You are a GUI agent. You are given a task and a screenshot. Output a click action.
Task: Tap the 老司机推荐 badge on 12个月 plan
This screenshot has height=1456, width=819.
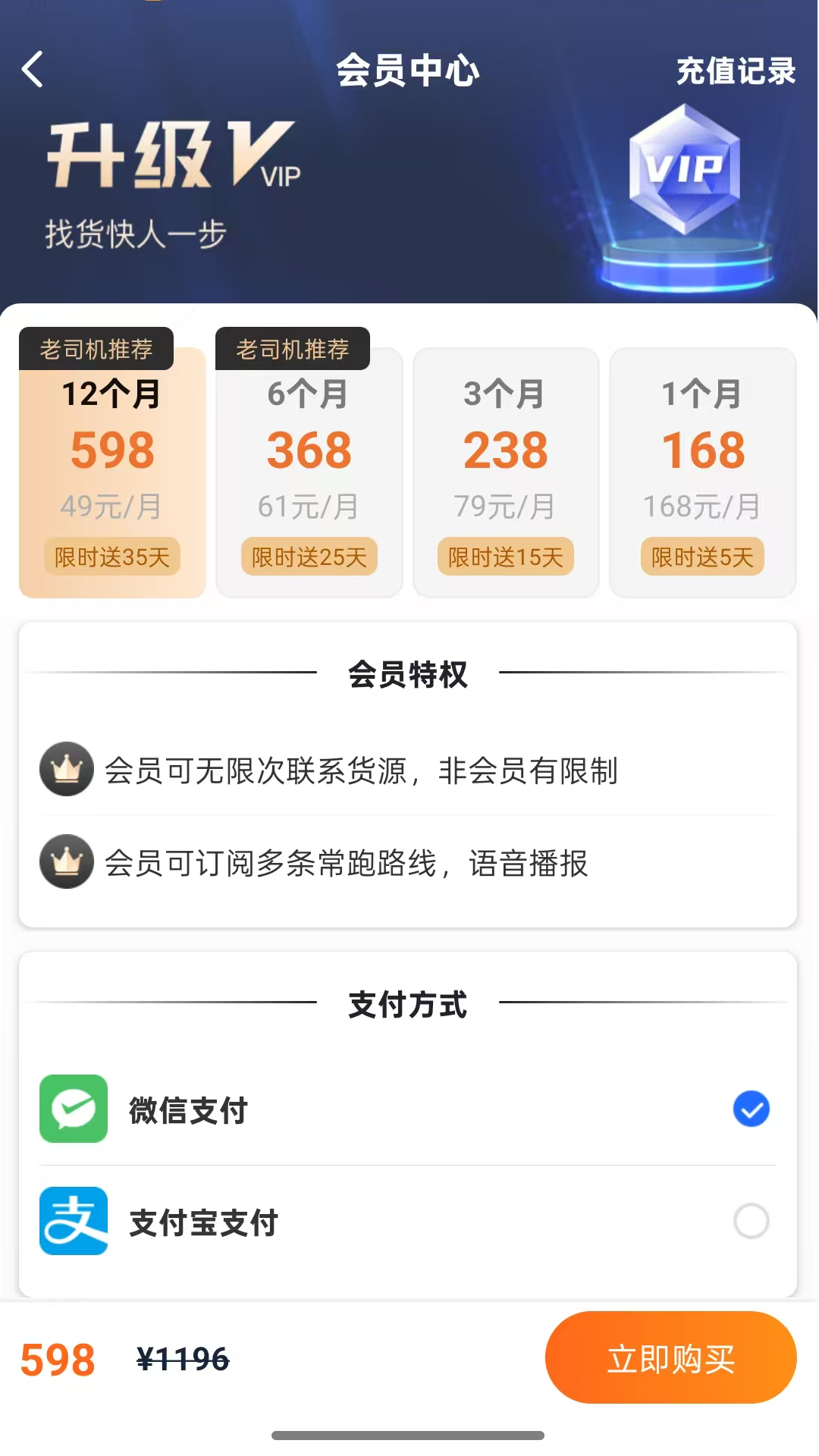96,349
